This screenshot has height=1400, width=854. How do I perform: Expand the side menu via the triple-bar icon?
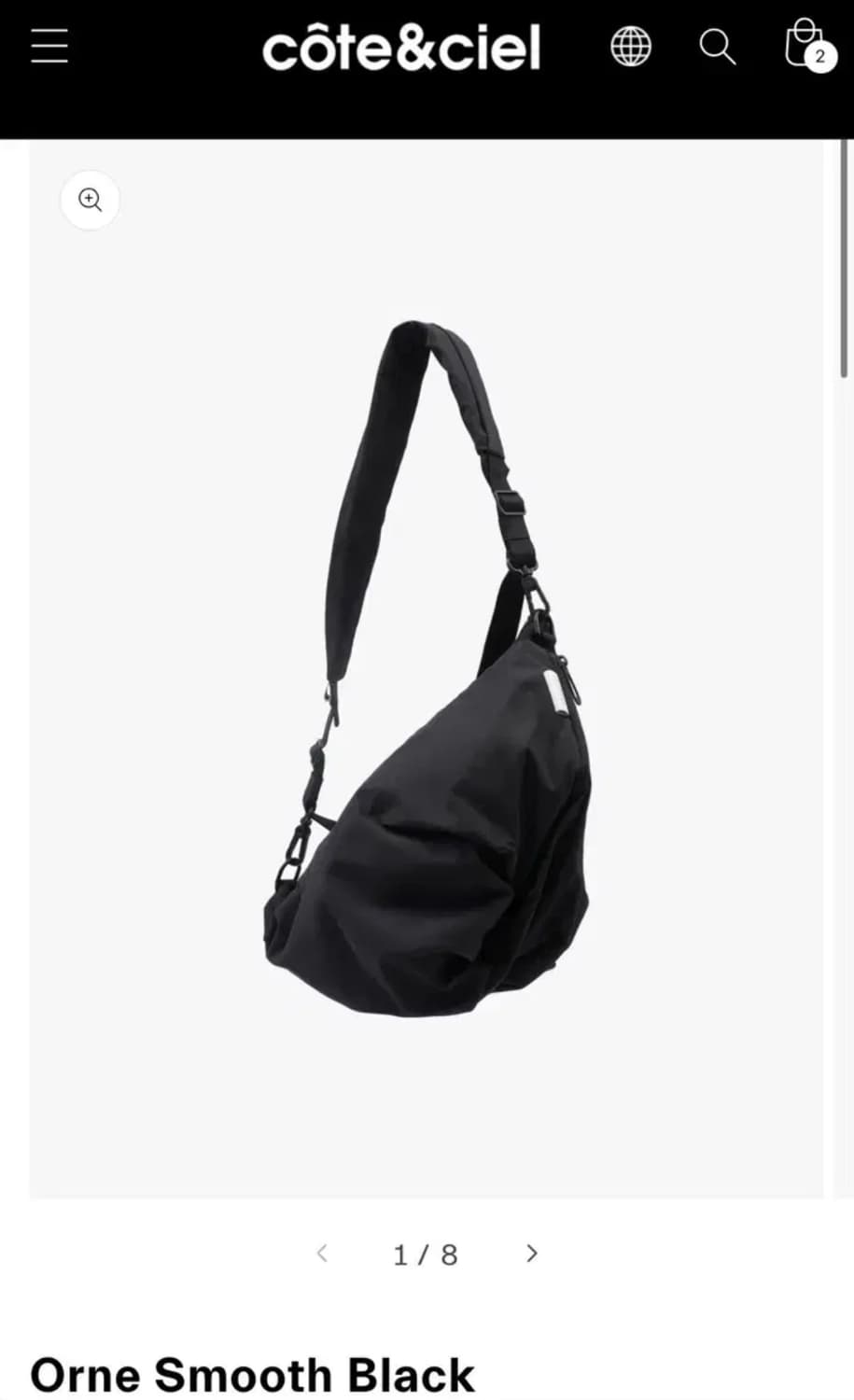(49, 47)
